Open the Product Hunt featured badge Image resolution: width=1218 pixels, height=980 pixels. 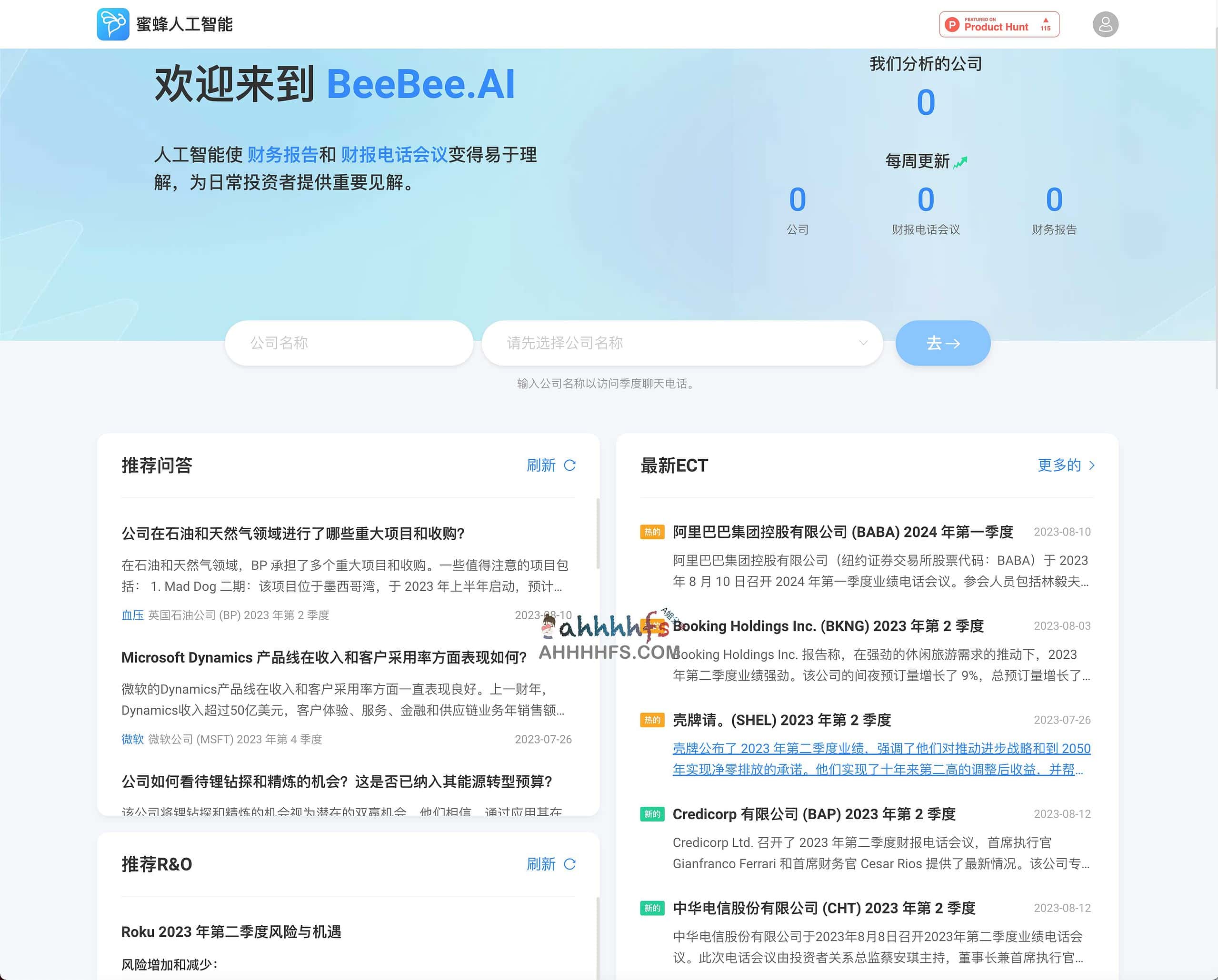998,24
